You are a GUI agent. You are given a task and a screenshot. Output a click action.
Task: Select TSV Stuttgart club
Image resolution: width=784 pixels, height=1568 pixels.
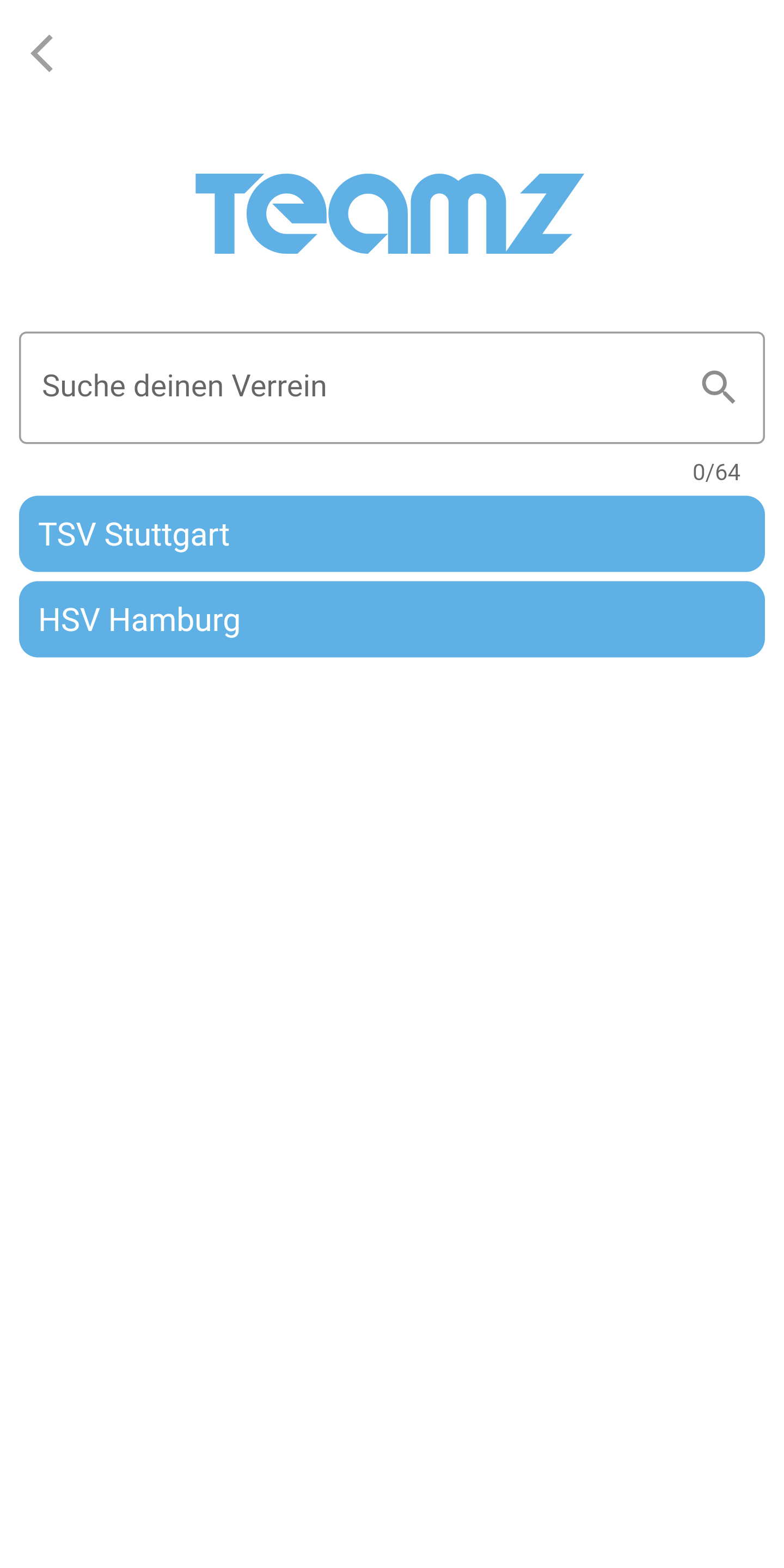click(x=391, y=534)
